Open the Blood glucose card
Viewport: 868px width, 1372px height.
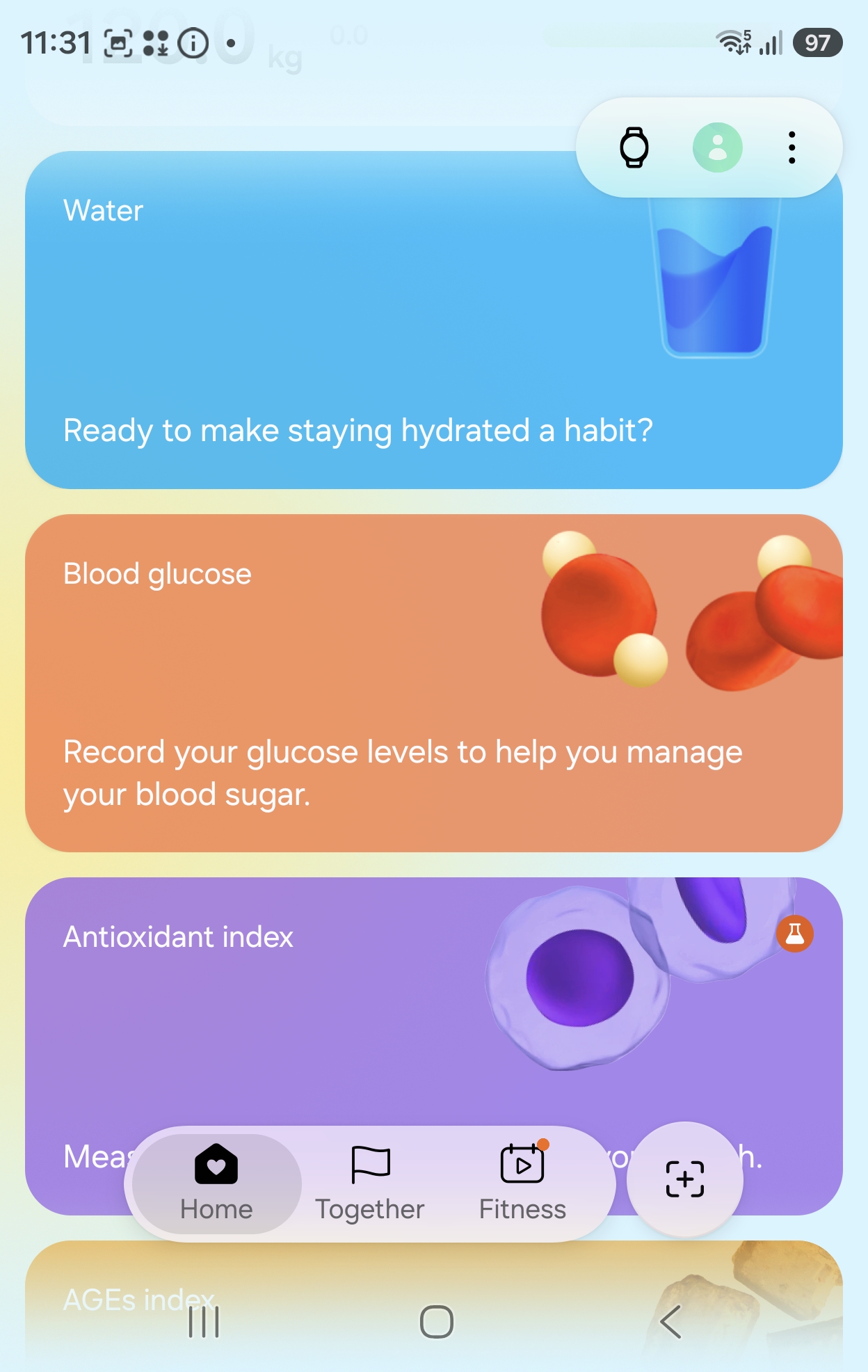tap(434, 683)
